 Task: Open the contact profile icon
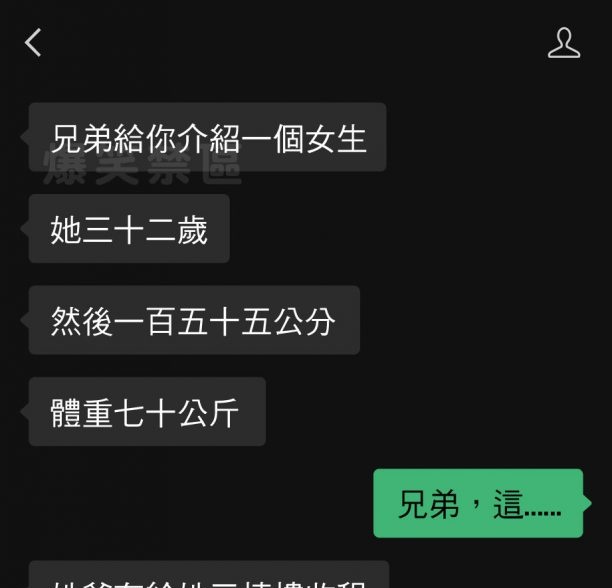click(564, 42)
